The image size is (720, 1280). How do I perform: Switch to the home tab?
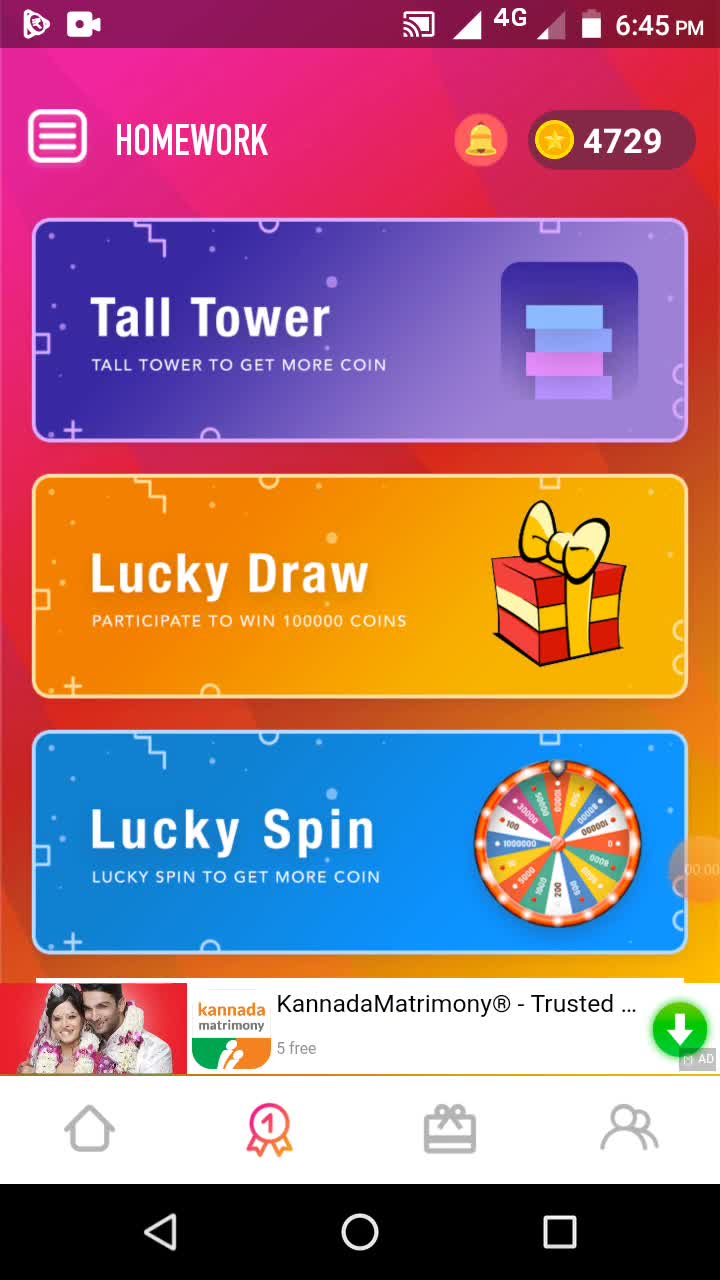click(x=90, y=1130)
